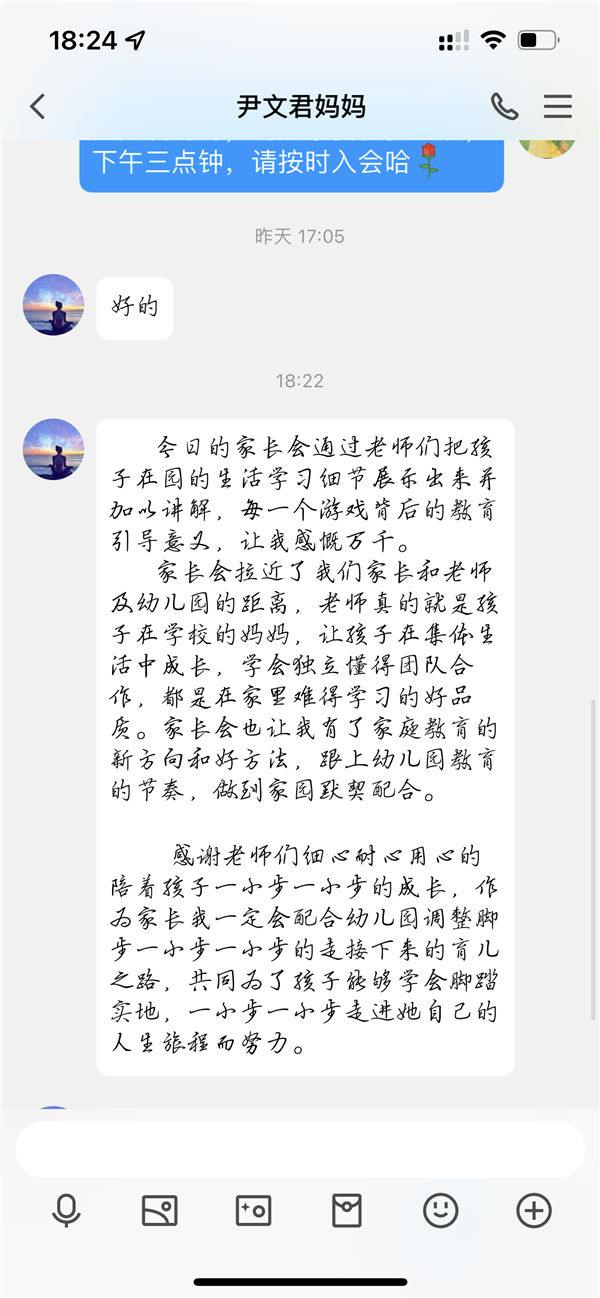Open the emoji panel
The height and width of the screenshot is (1298, 600).
[x=440, y=1211]
